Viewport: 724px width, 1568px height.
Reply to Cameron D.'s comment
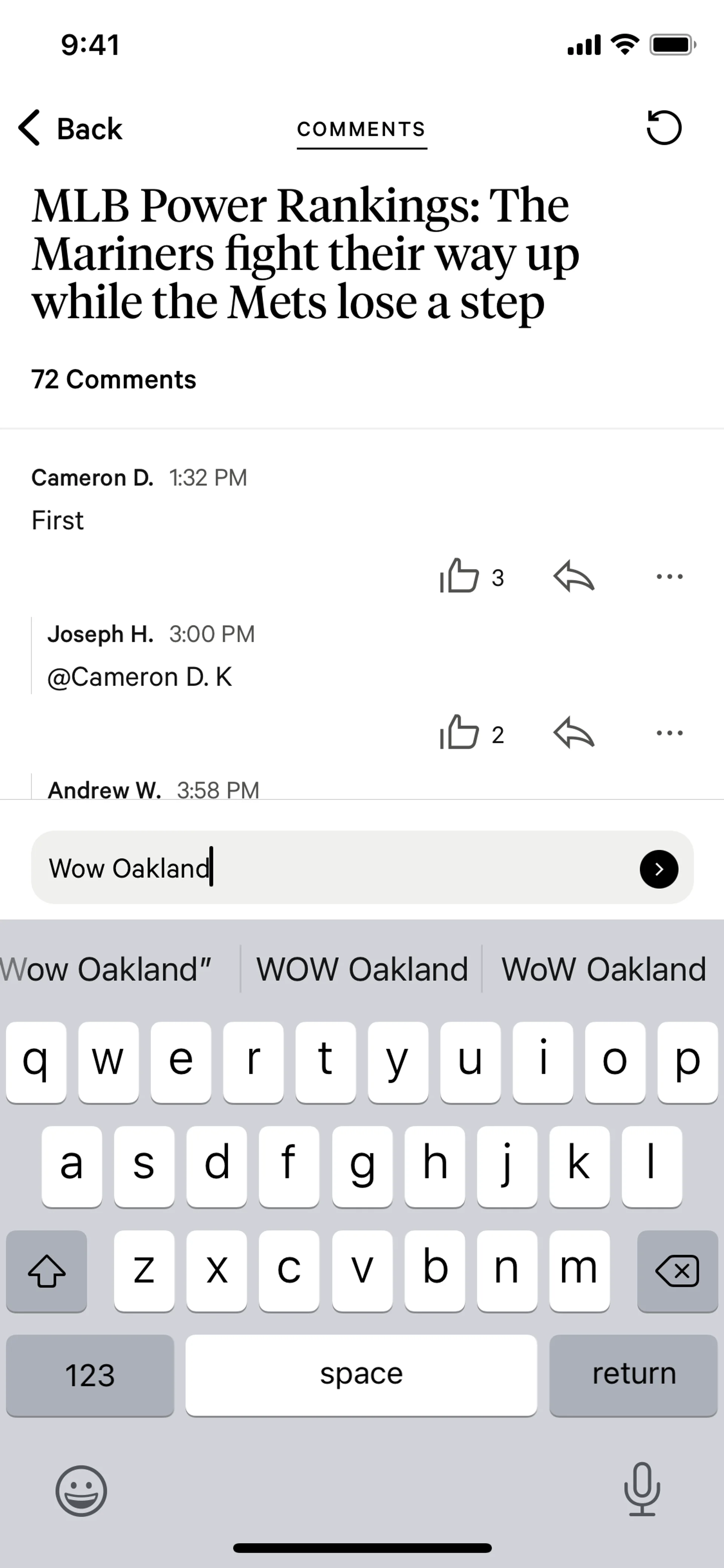click(x=573, y=576)
